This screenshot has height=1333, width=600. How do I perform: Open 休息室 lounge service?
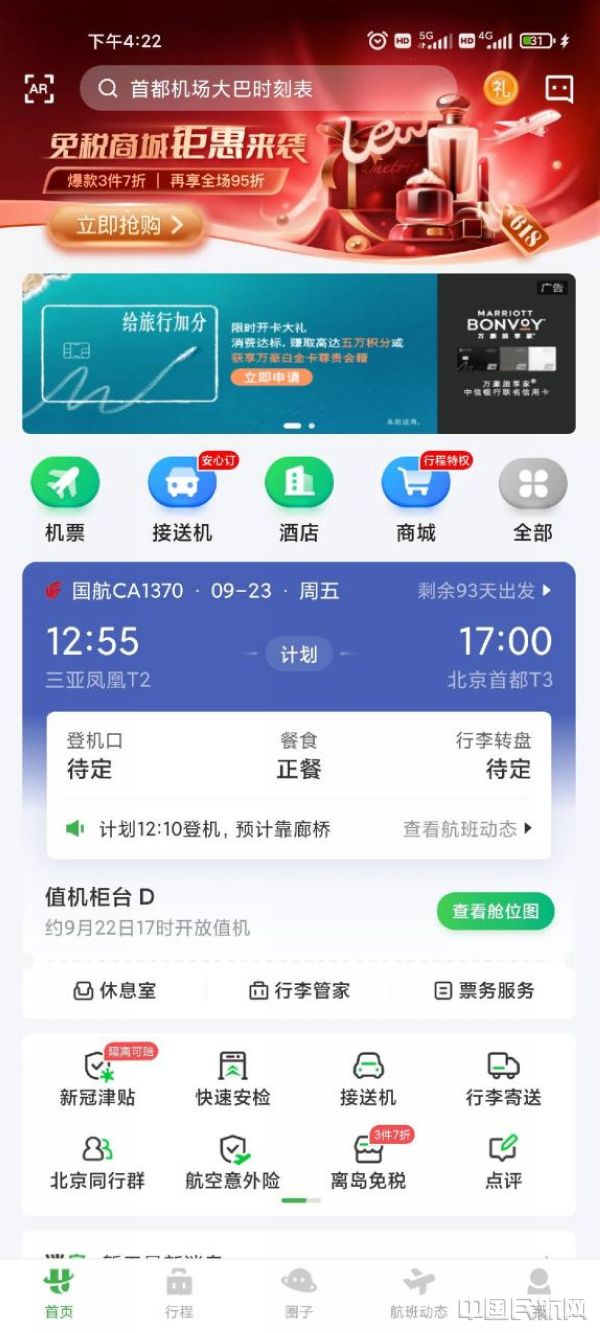[115, 991]
